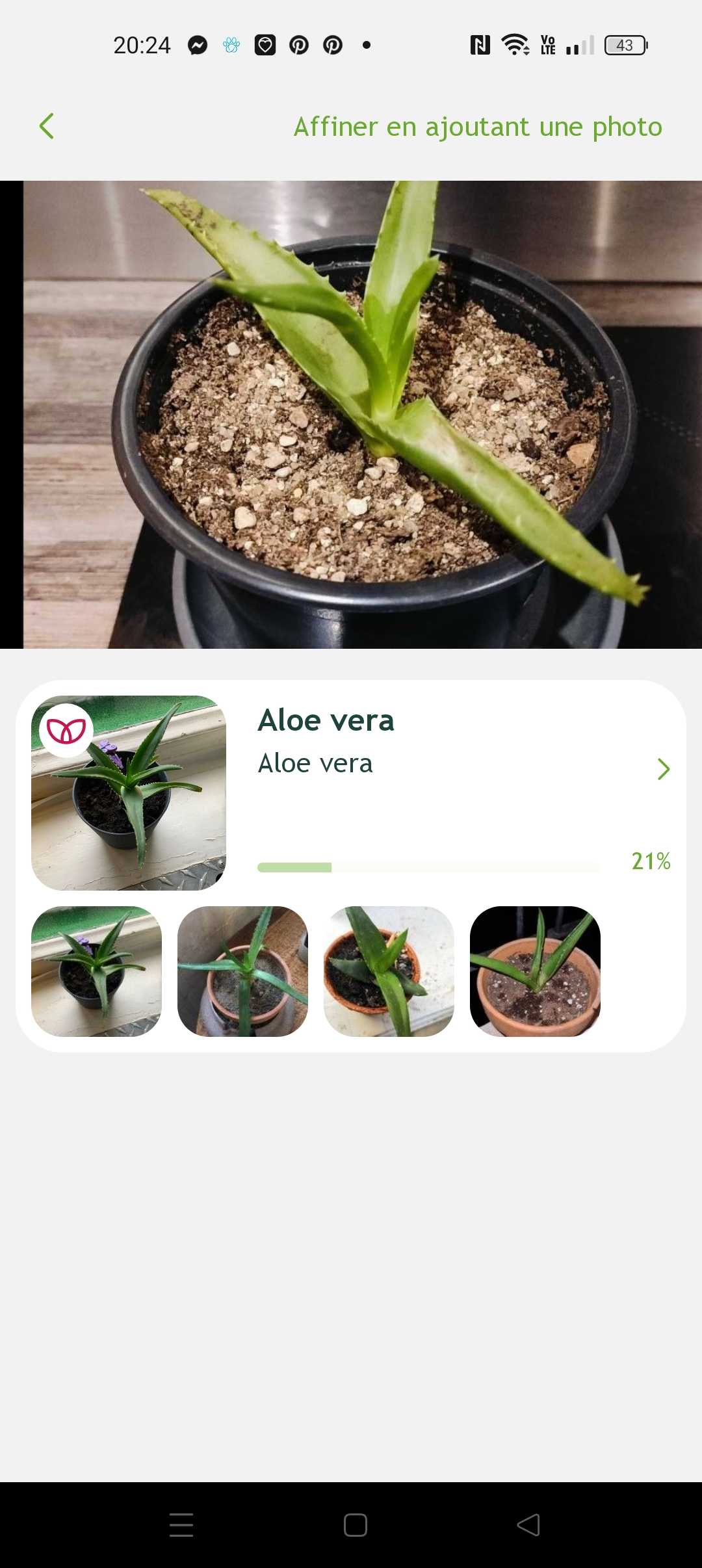The width and height of the screenshot is (702, 1568).
Task: Open the system recent apps menu
Action: coord(181,1525)
